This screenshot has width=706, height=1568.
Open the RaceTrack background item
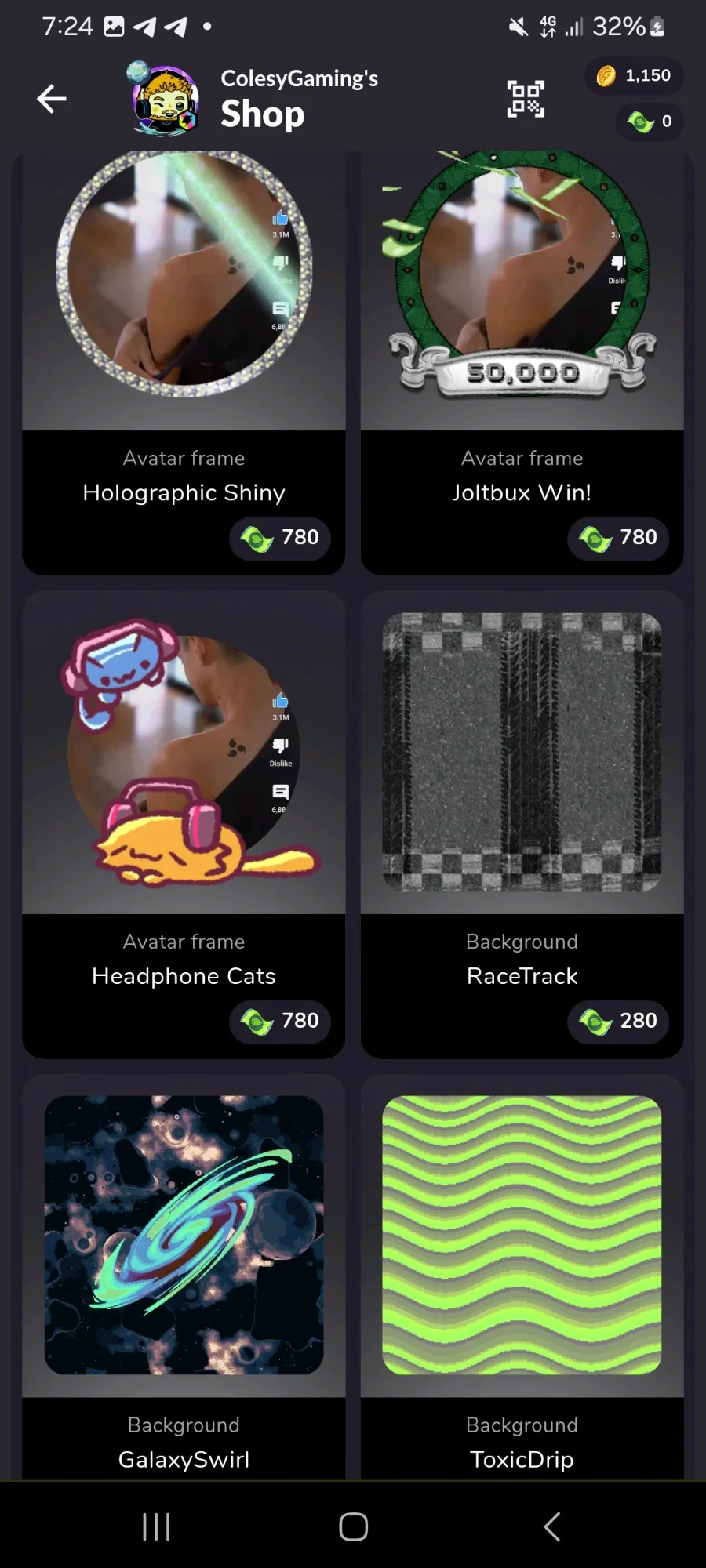point(522,825)
